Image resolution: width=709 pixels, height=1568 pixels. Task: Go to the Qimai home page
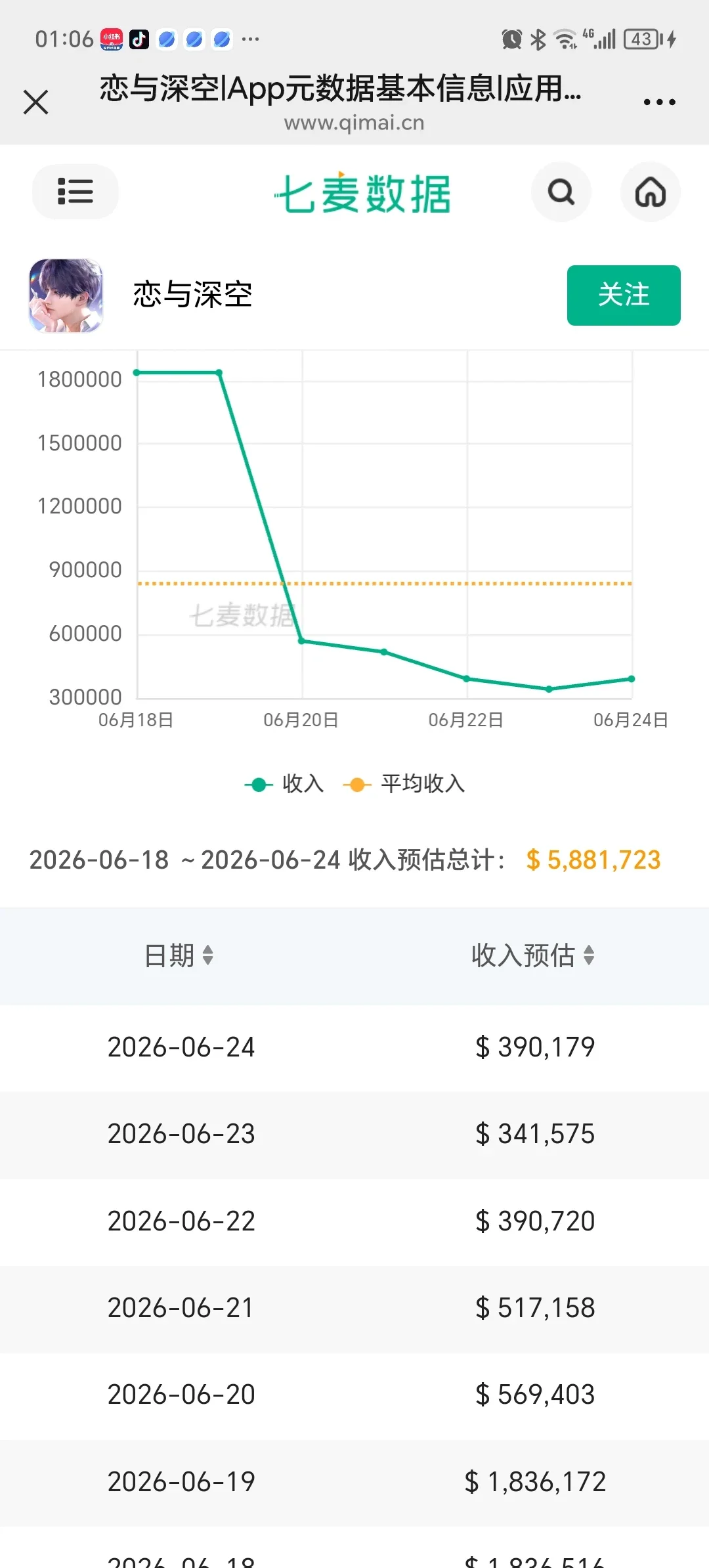click(x=651, y=192)
